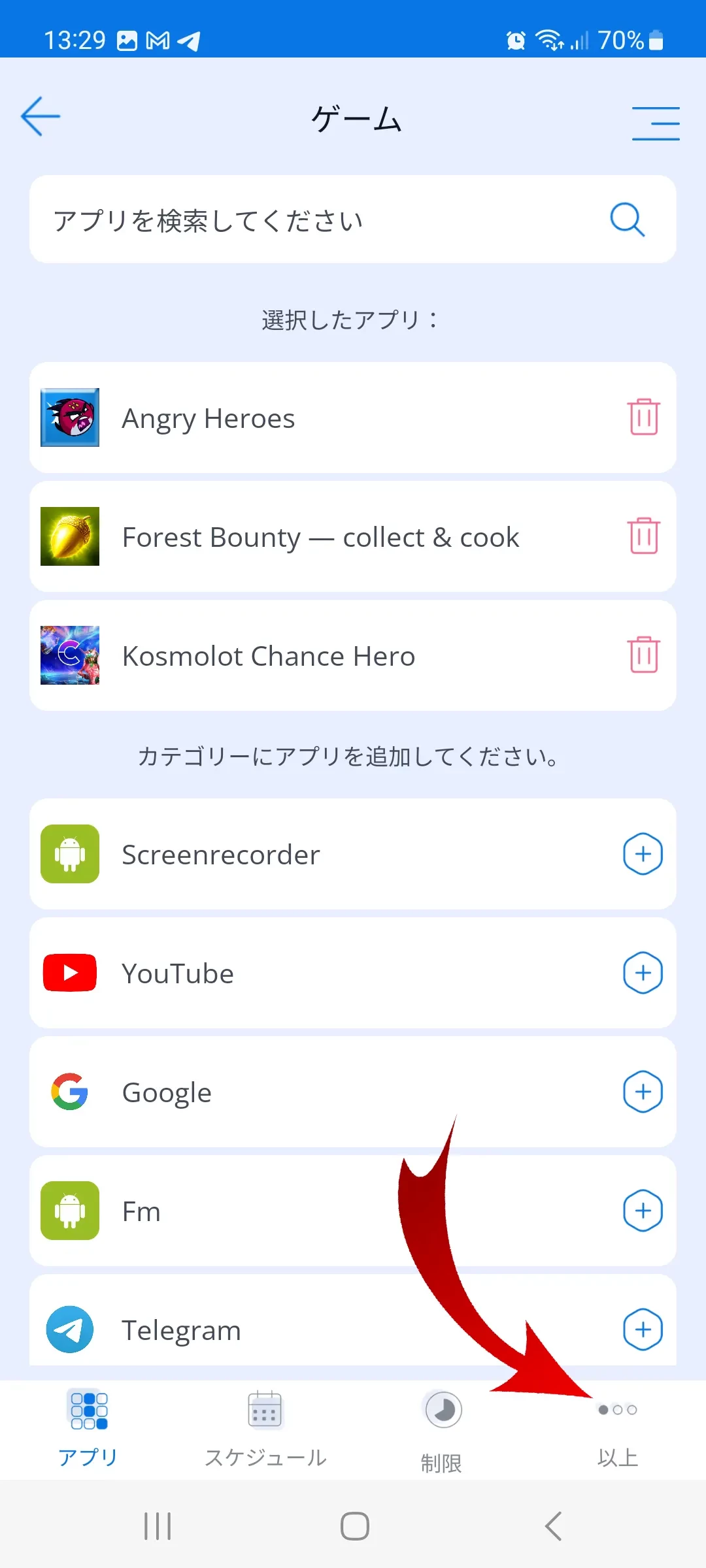The height and width of the screenshot is (1568, 706).
Task: Add YouTube to the category
Action: tap(643, 973)
